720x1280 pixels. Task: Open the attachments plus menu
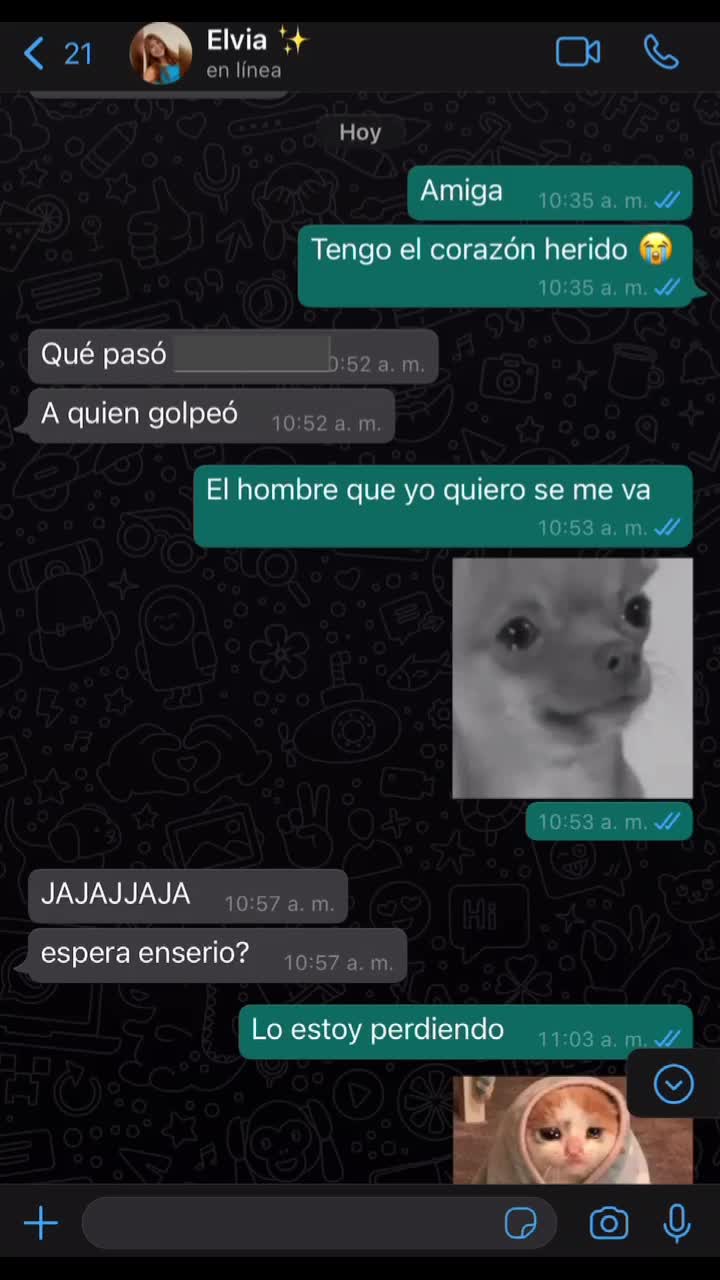(x=41, y=1222)
